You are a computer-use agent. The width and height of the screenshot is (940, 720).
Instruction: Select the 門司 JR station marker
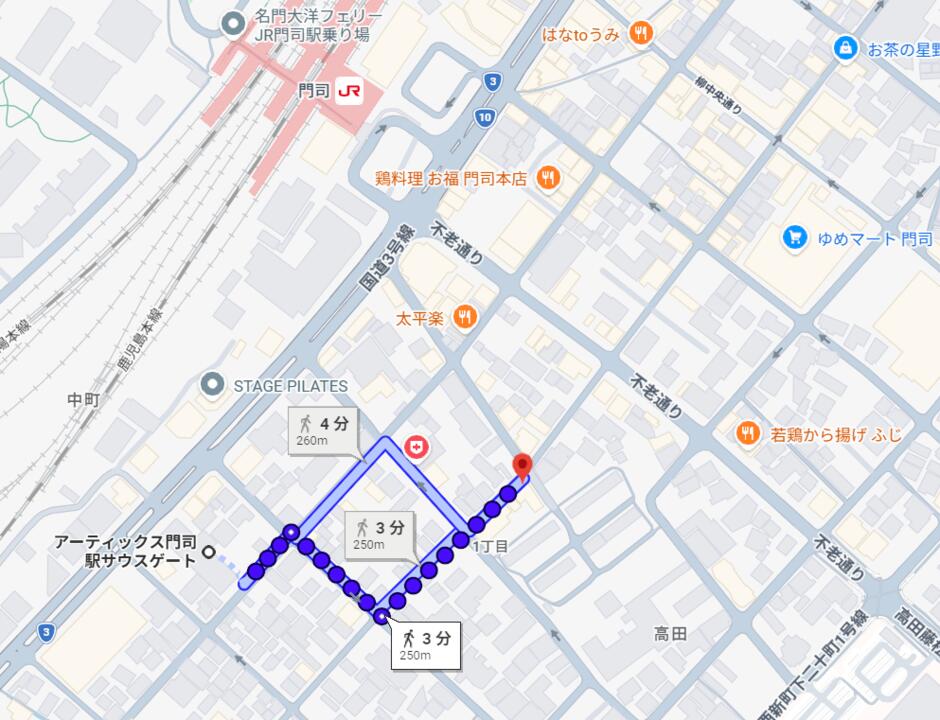click(349, 91)
